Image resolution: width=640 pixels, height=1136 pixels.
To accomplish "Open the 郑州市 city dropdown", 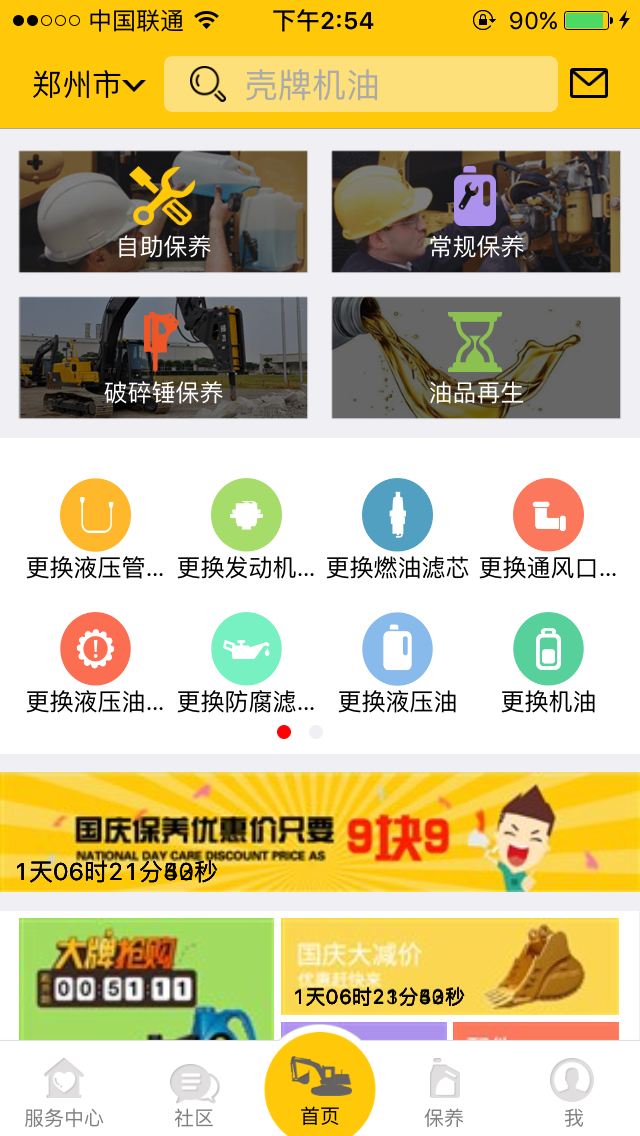I will [88, 85].
